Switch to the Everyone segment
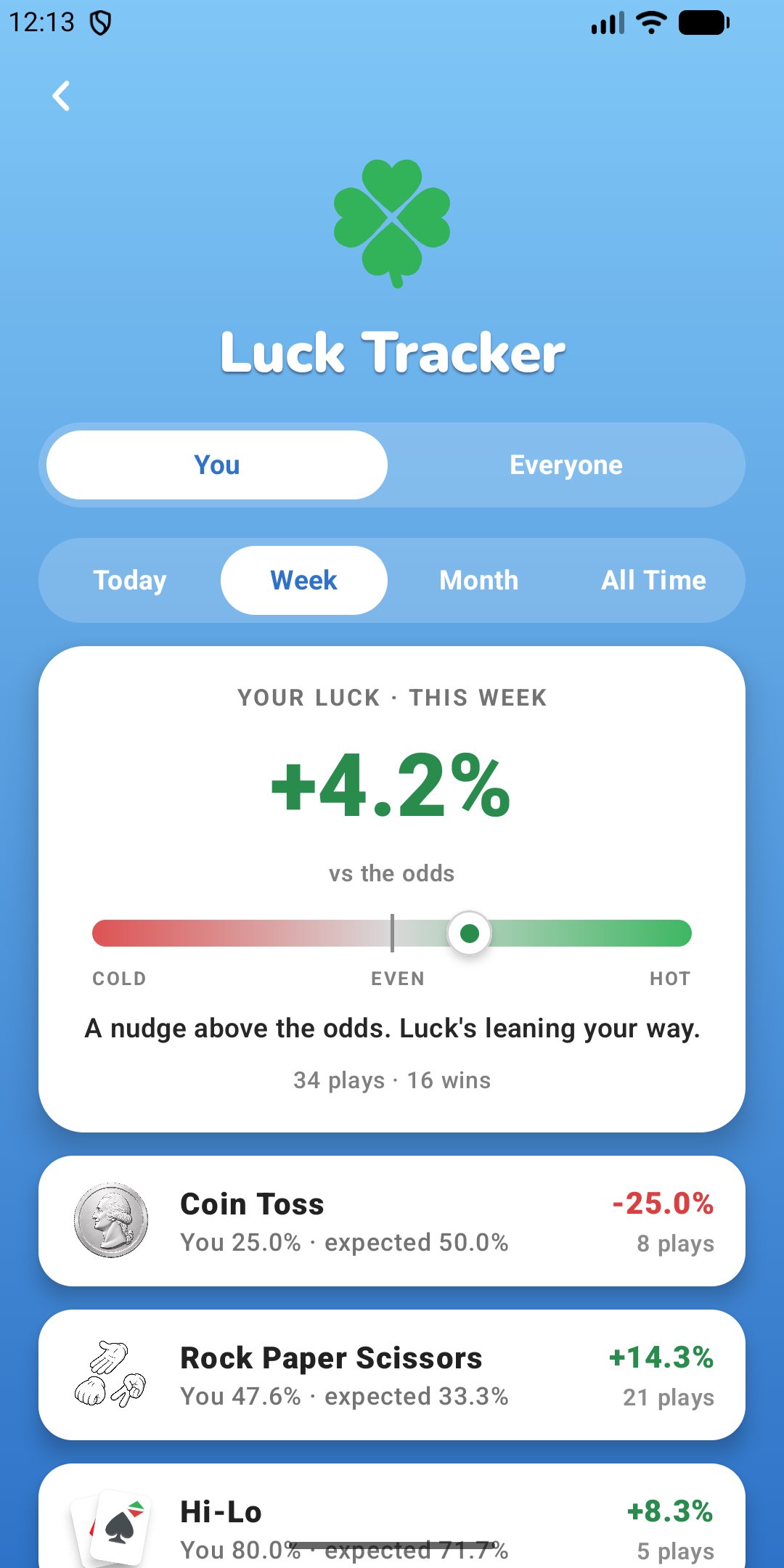 click(566, 465)
